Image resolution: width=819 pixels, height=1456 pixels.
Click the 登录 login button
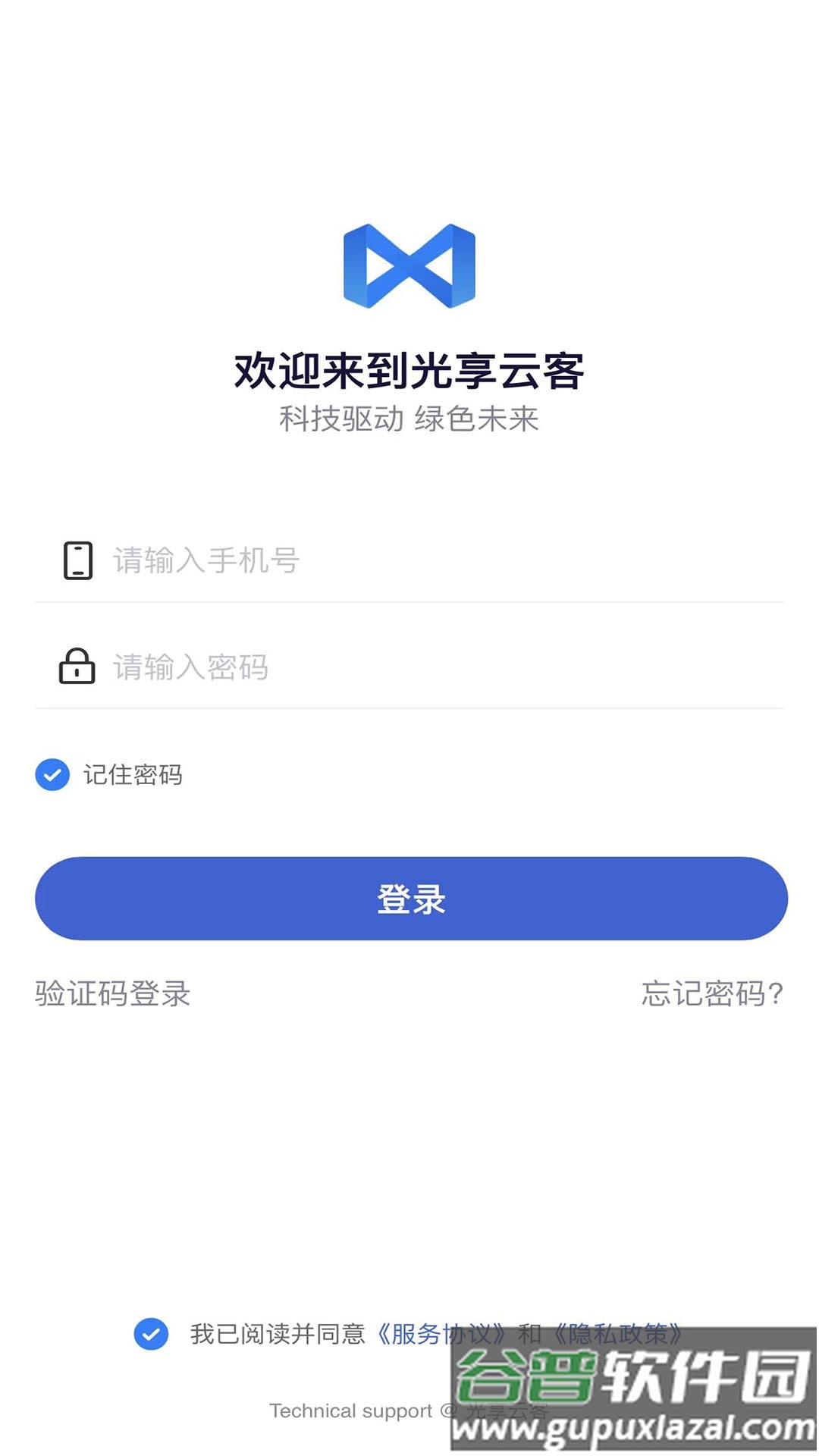(409, 901)
